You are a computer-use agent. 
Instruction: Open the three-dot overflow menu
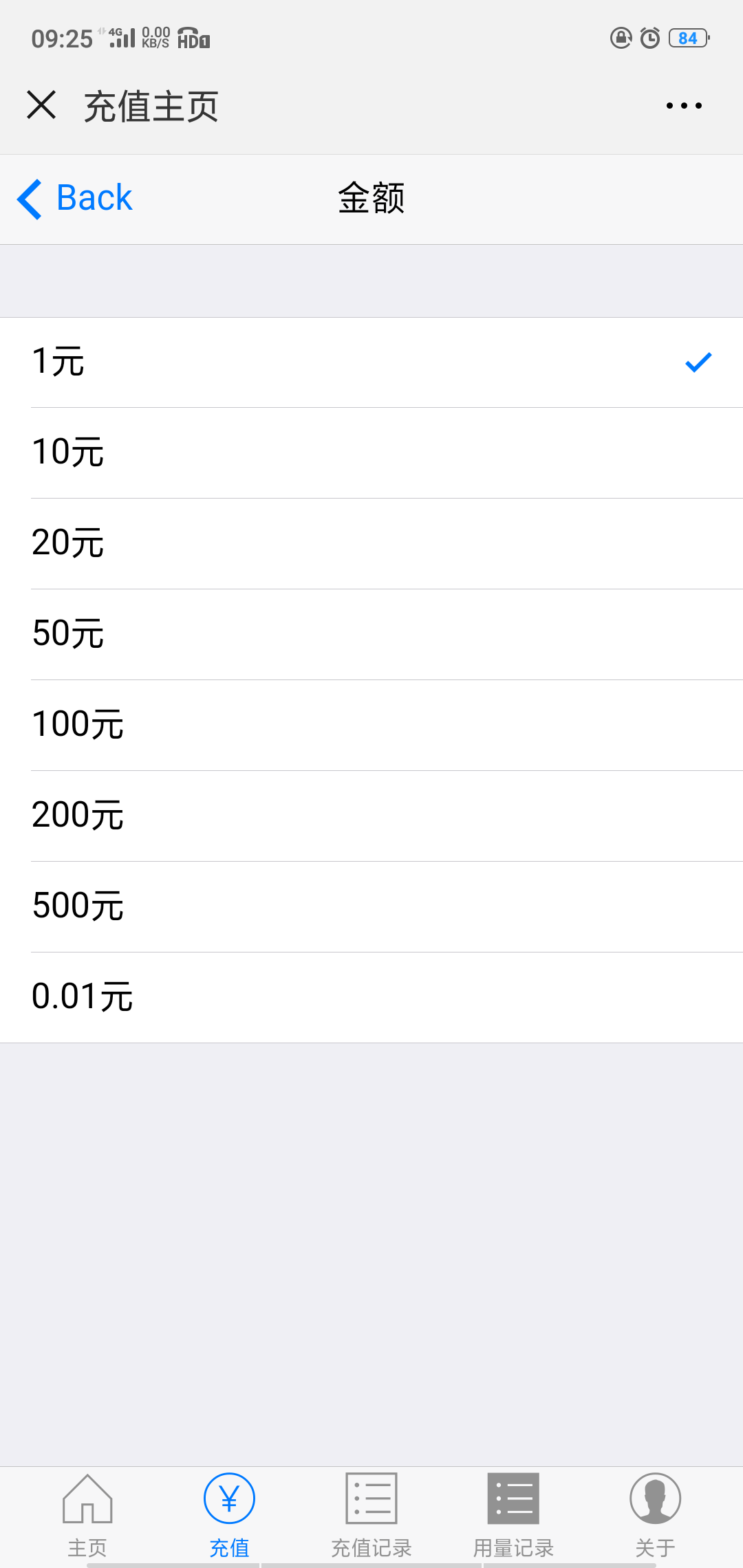click(684, 105)
